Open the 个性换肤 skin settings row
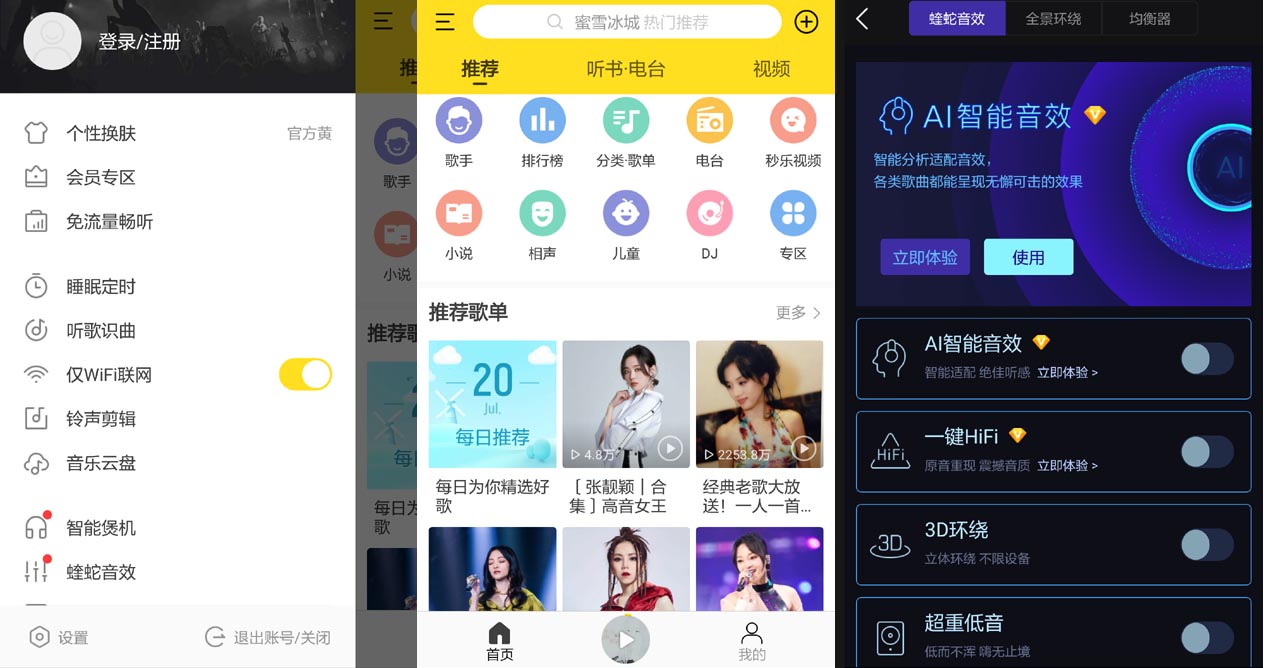This screenshot has width=1264, height=668. (101, 133)
